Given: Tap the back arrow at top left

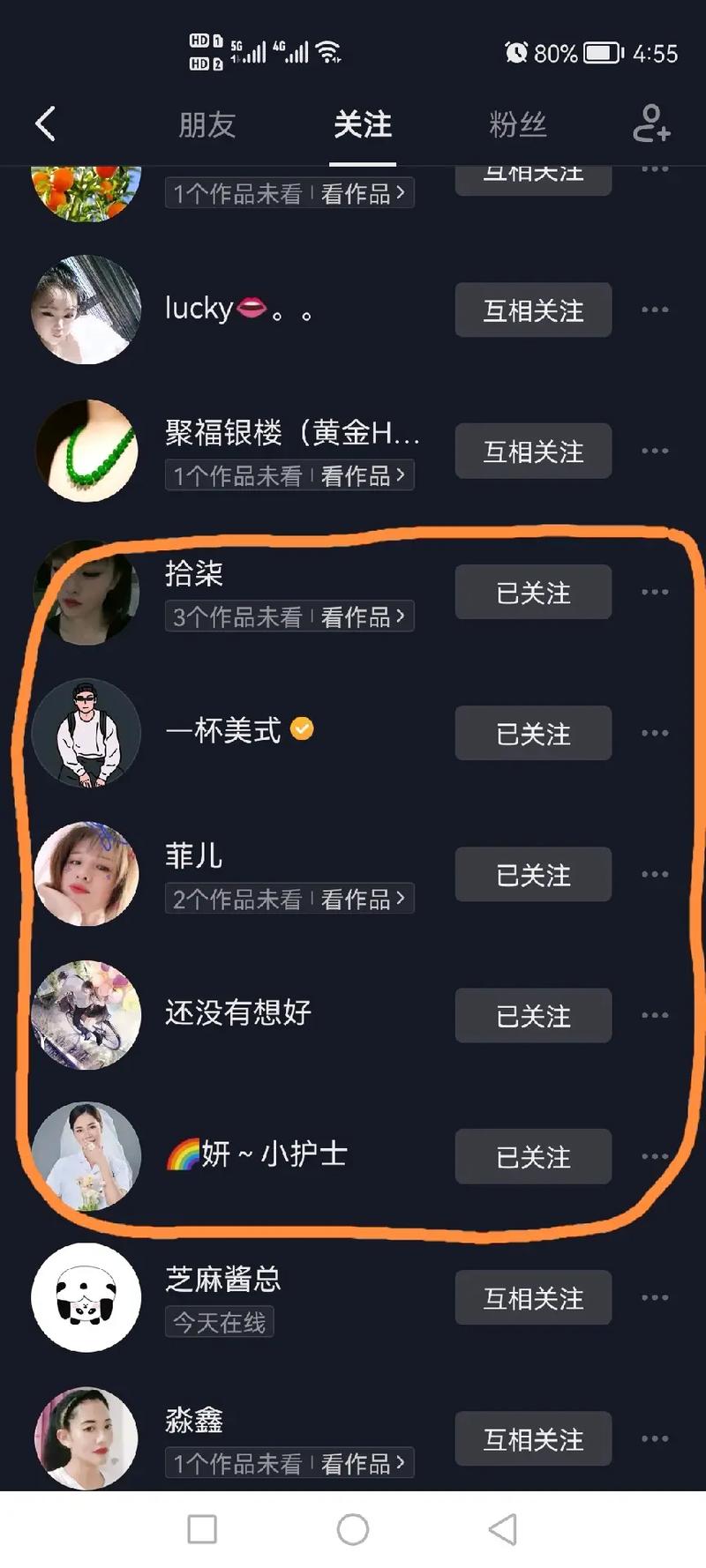Looking at the screenshot, I should (45, 123).
